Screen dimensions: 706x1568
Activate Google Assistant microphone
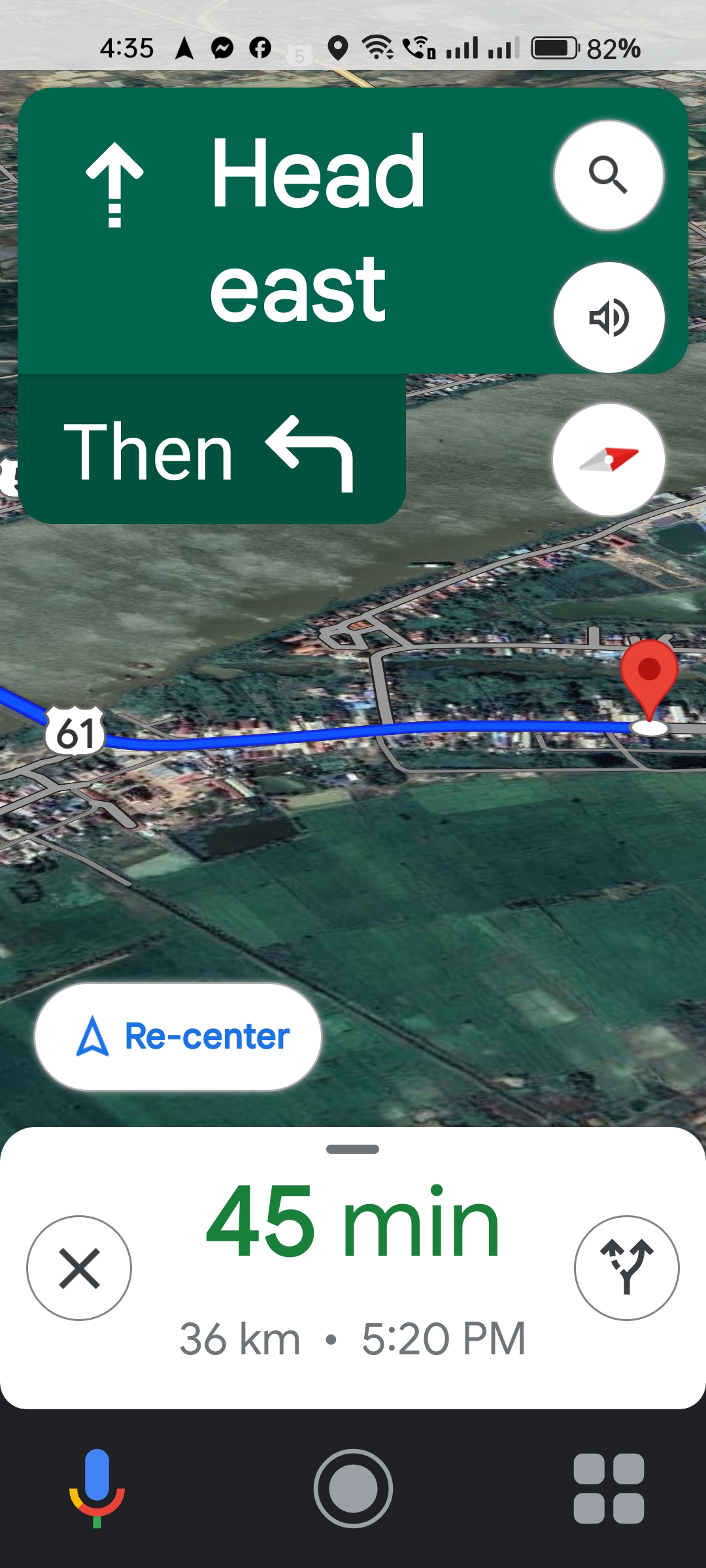(x=97, y=1488)
